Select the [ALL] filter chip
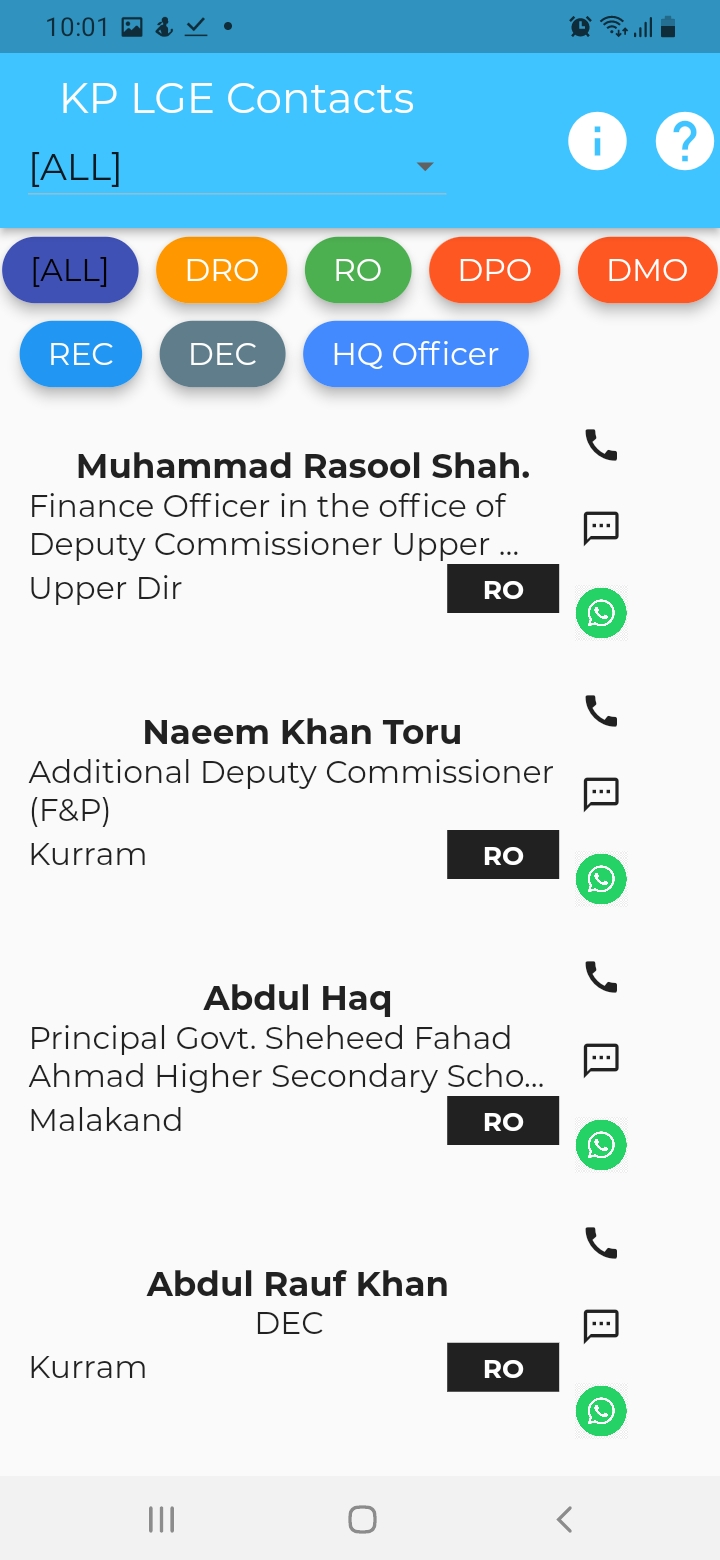Image resolution: width=720 pixels, height=1560 pixels. [x=70, y=270]
